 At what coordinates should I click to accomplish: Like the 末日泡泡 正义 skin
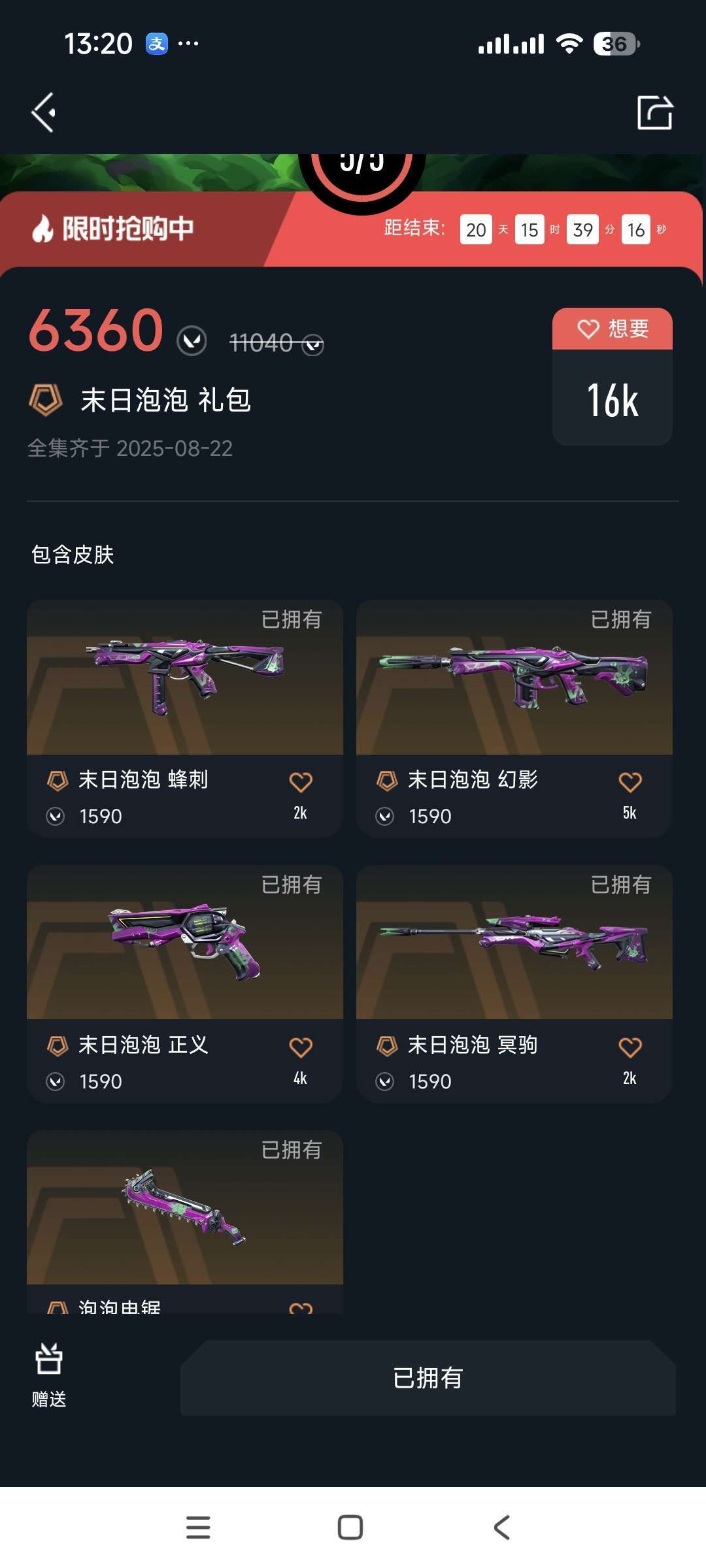tap(301, 1047)
